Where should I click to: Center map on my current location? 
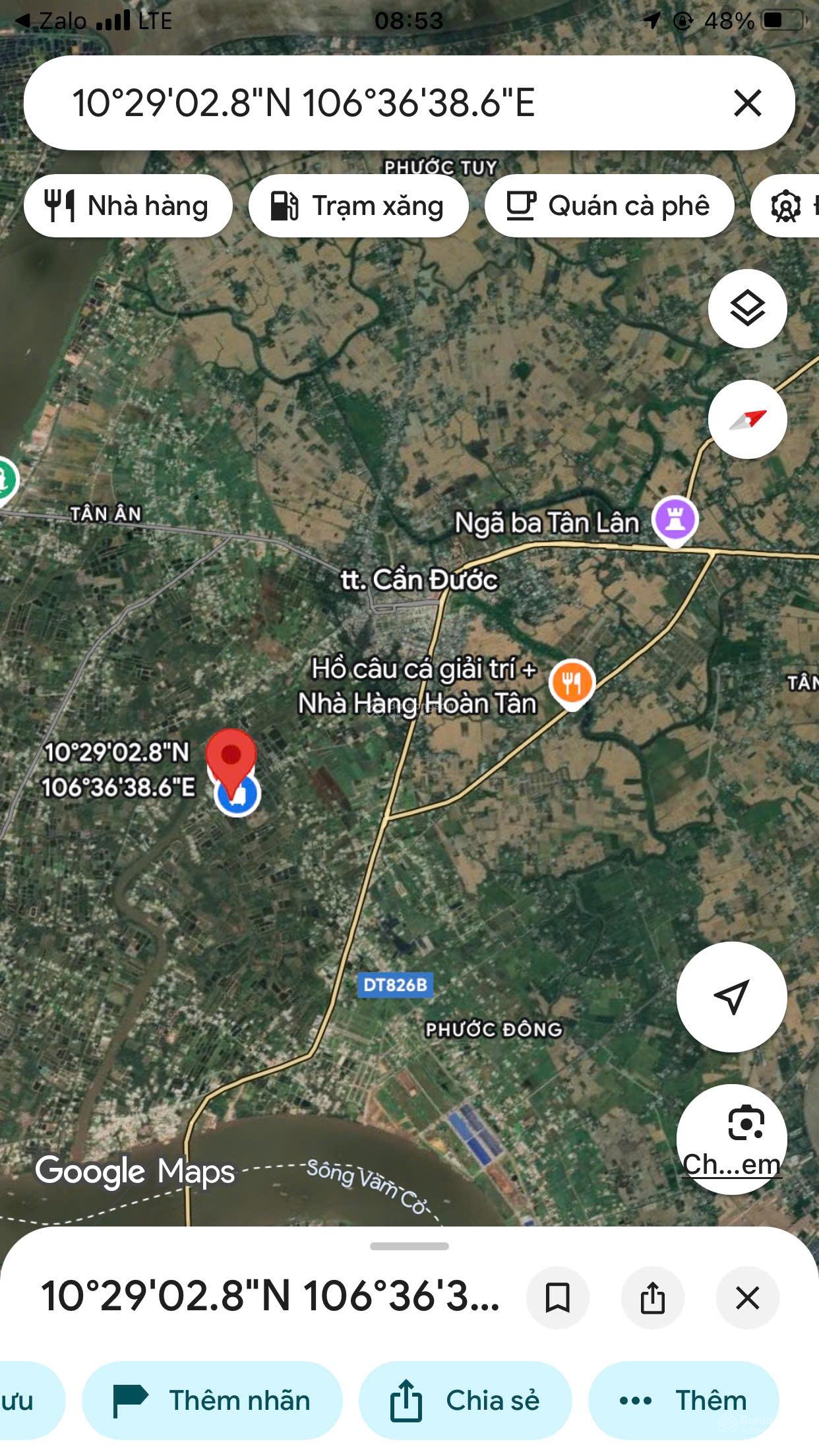(x=731, y=996)
